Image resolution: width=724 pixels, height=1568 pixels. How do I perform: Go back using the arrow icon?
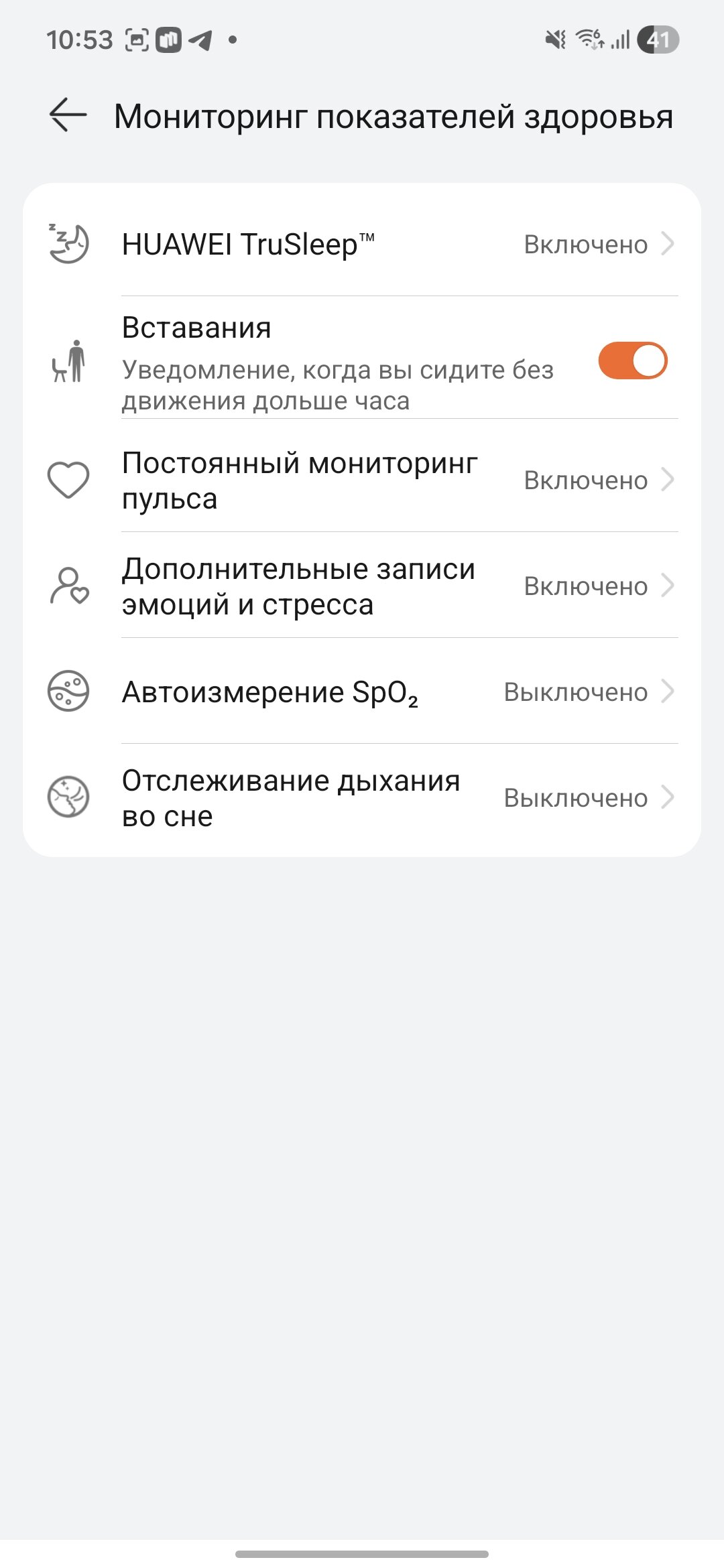point(68,115)
